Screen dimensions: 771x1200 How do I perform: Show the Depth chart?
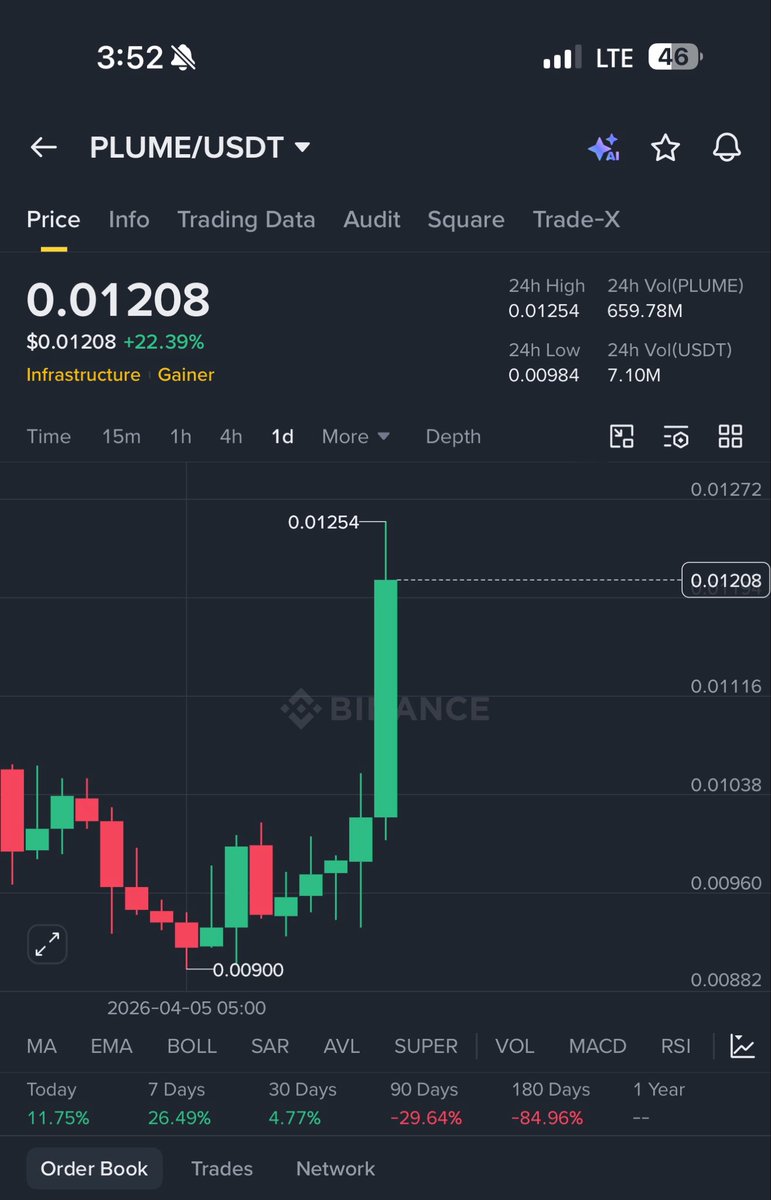[453, 437]
